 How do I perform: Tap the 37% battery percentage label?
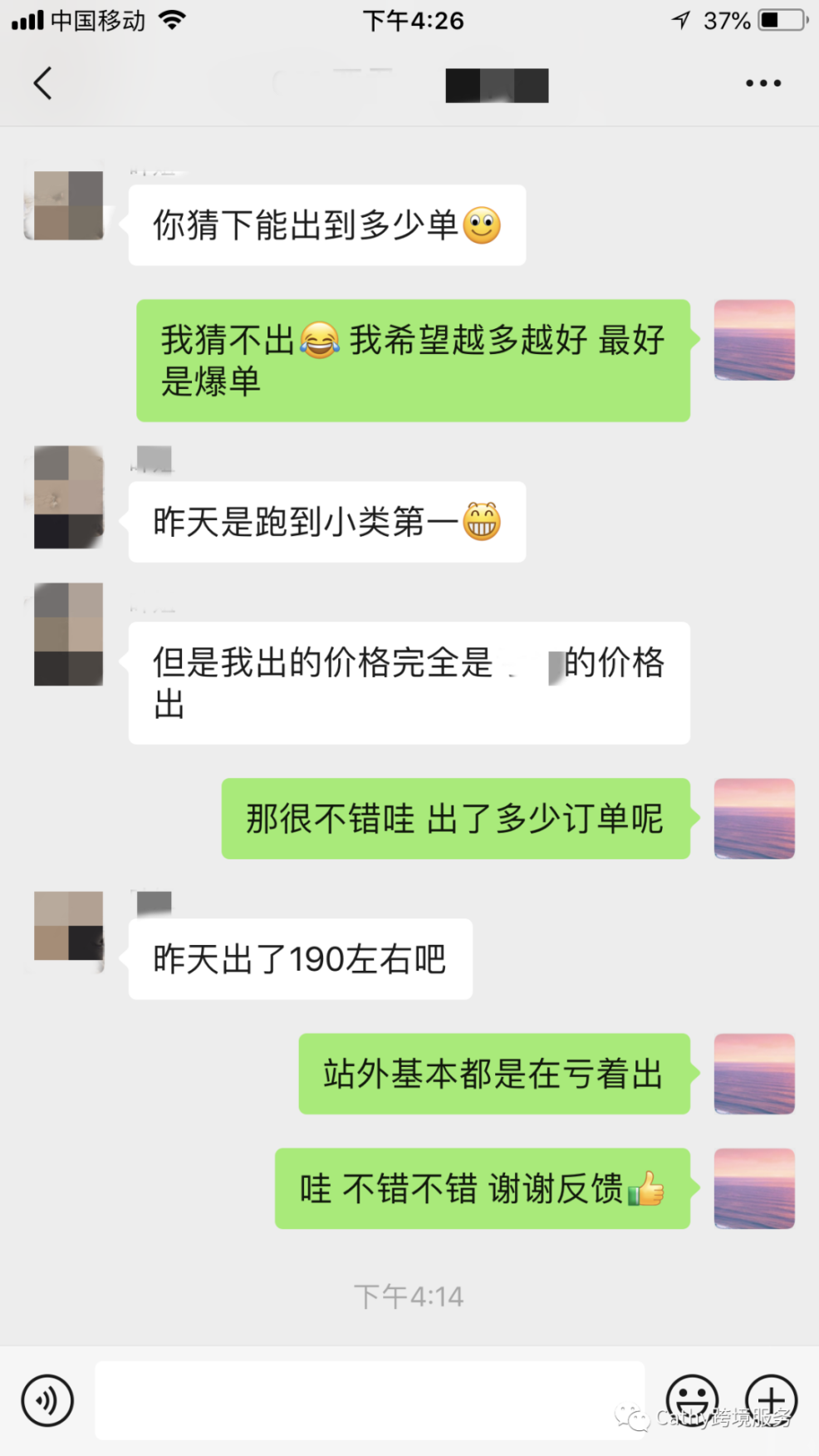(728, 20)
